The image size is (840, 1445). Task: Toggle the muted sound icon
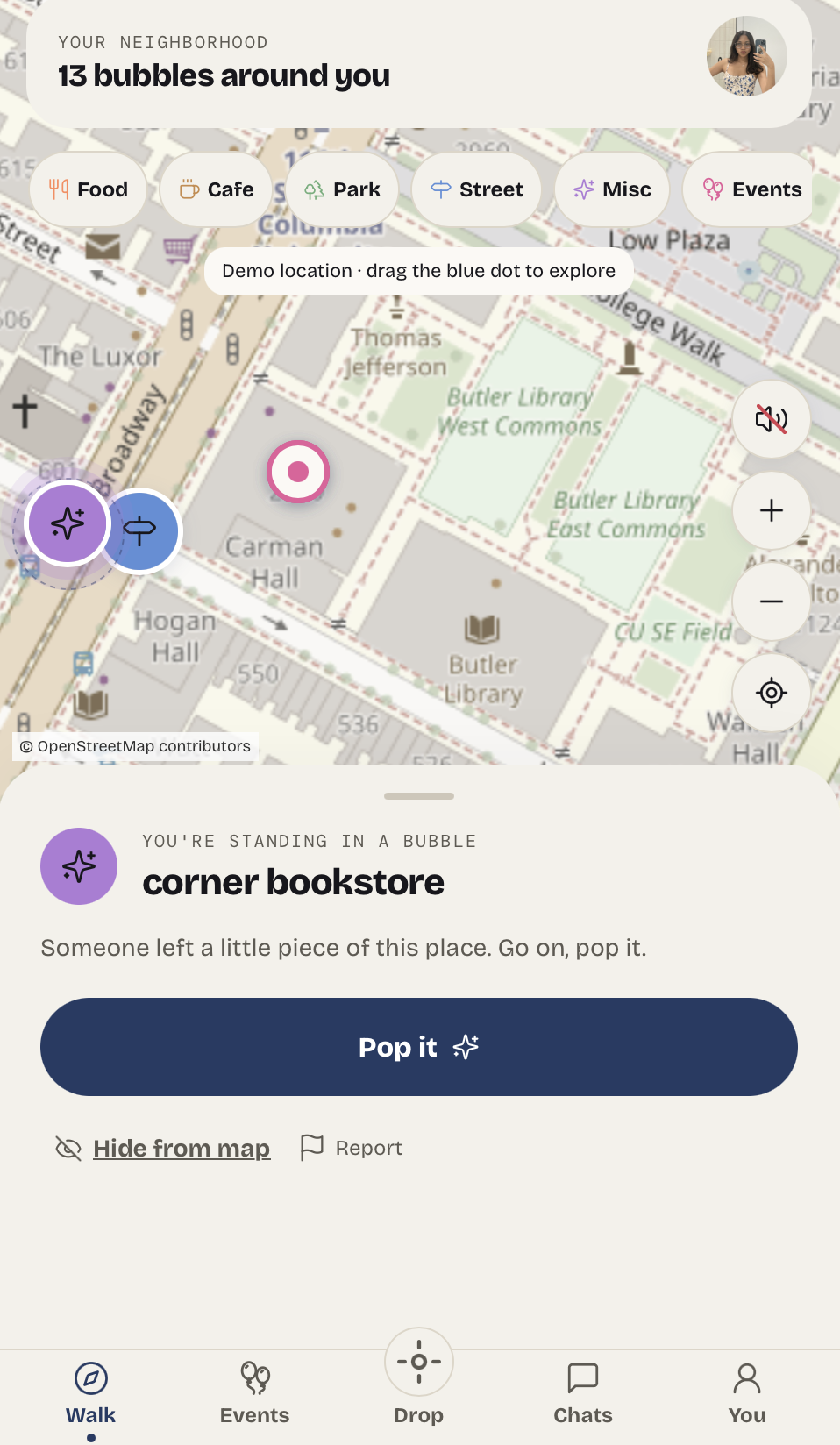pyautogui.click(x=772, y=419)
